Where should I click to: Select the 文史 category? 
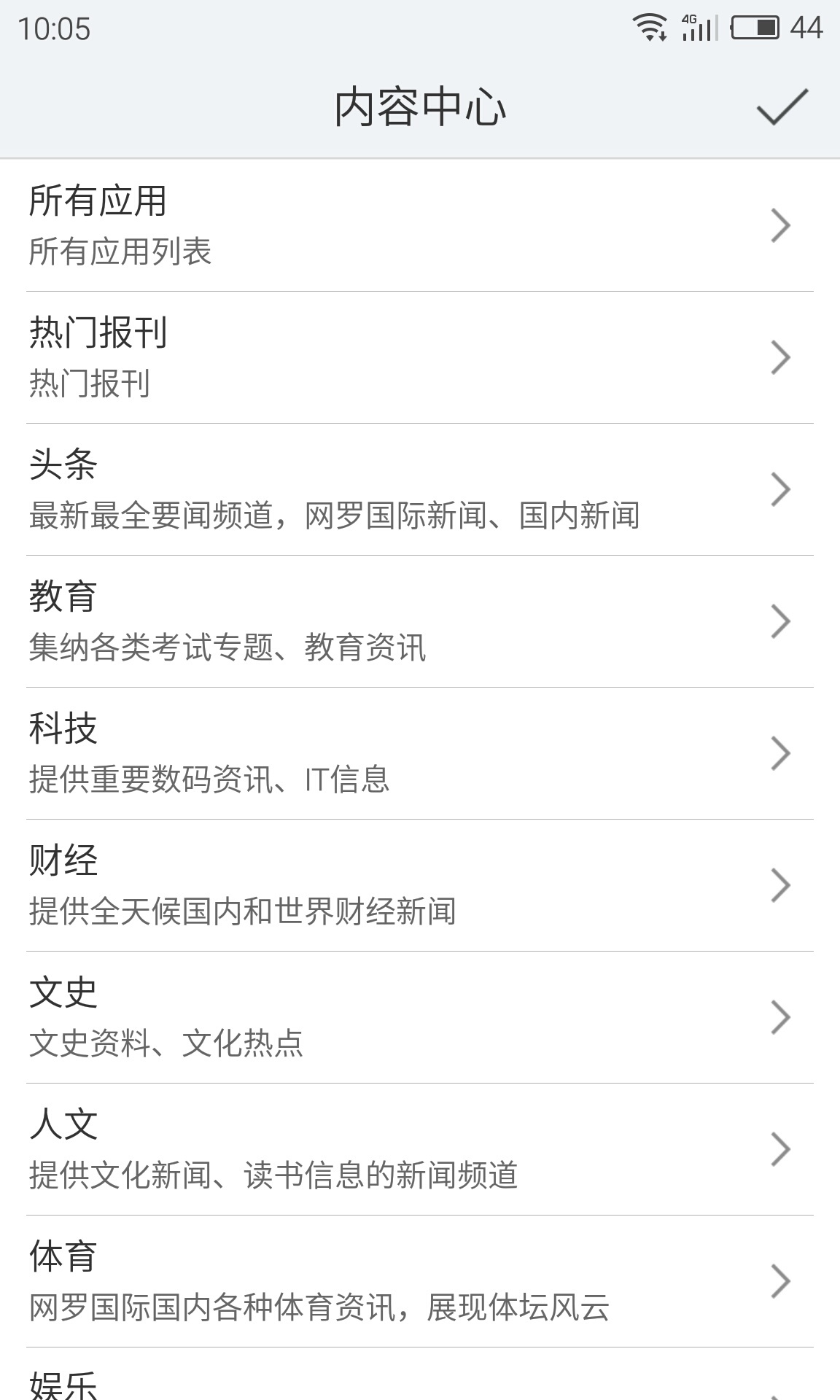[420, 1017]
